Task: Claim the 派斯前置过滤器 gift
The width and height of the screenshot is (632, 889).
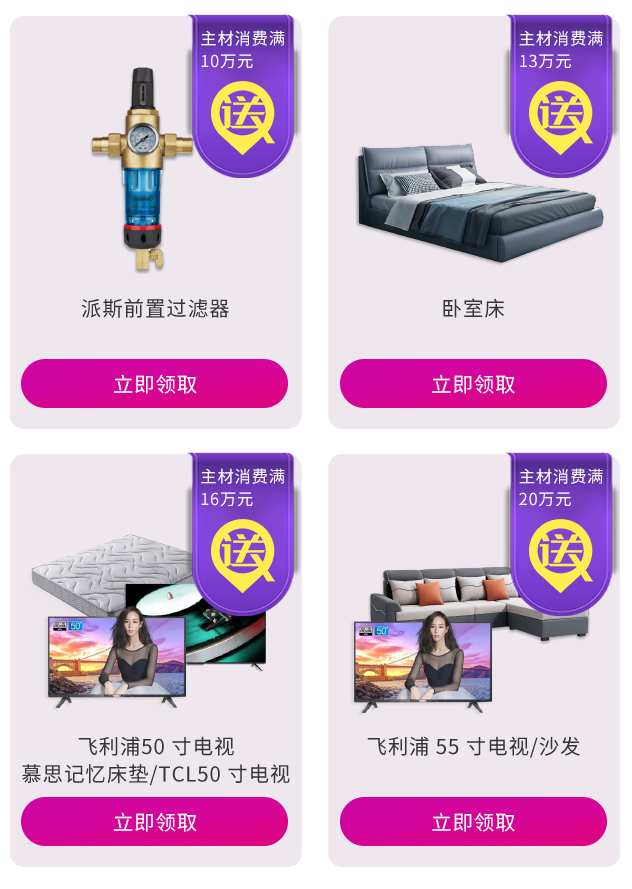Action: click(155, 384)
